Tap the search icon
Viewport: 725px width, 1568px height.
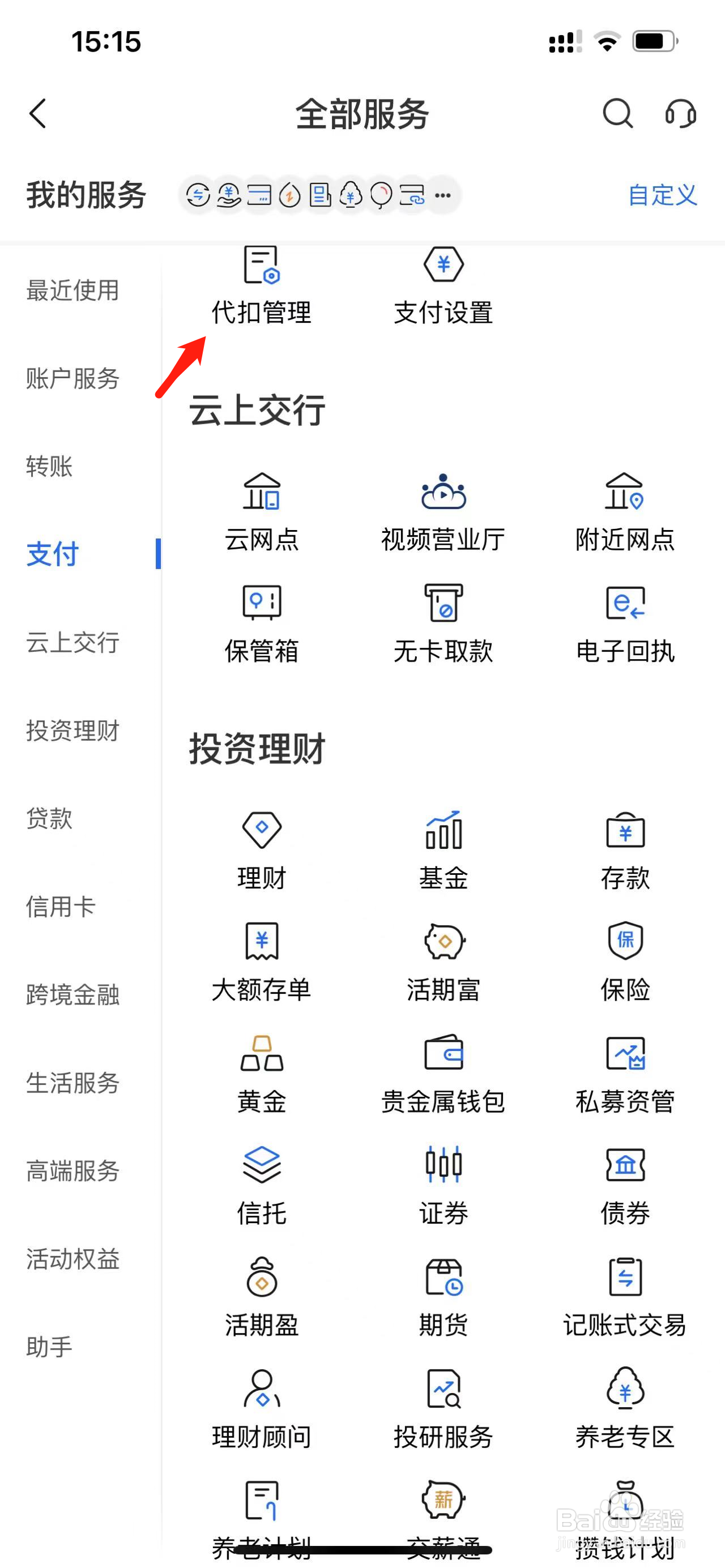[x=617, y=113]
